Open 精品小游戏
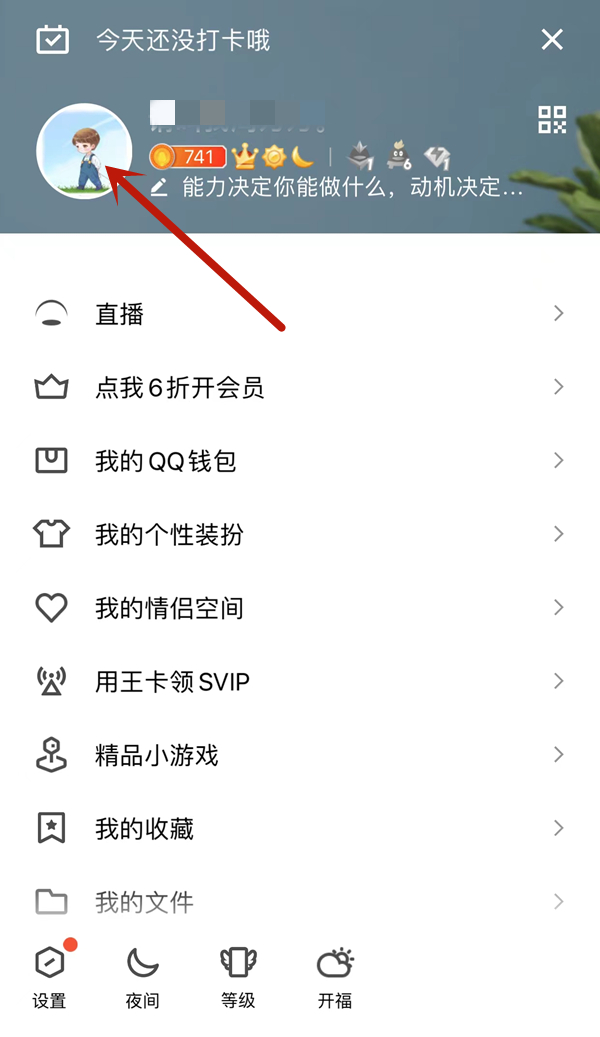The height and width of the screenshot is (1037, 600). pos(300,755)
